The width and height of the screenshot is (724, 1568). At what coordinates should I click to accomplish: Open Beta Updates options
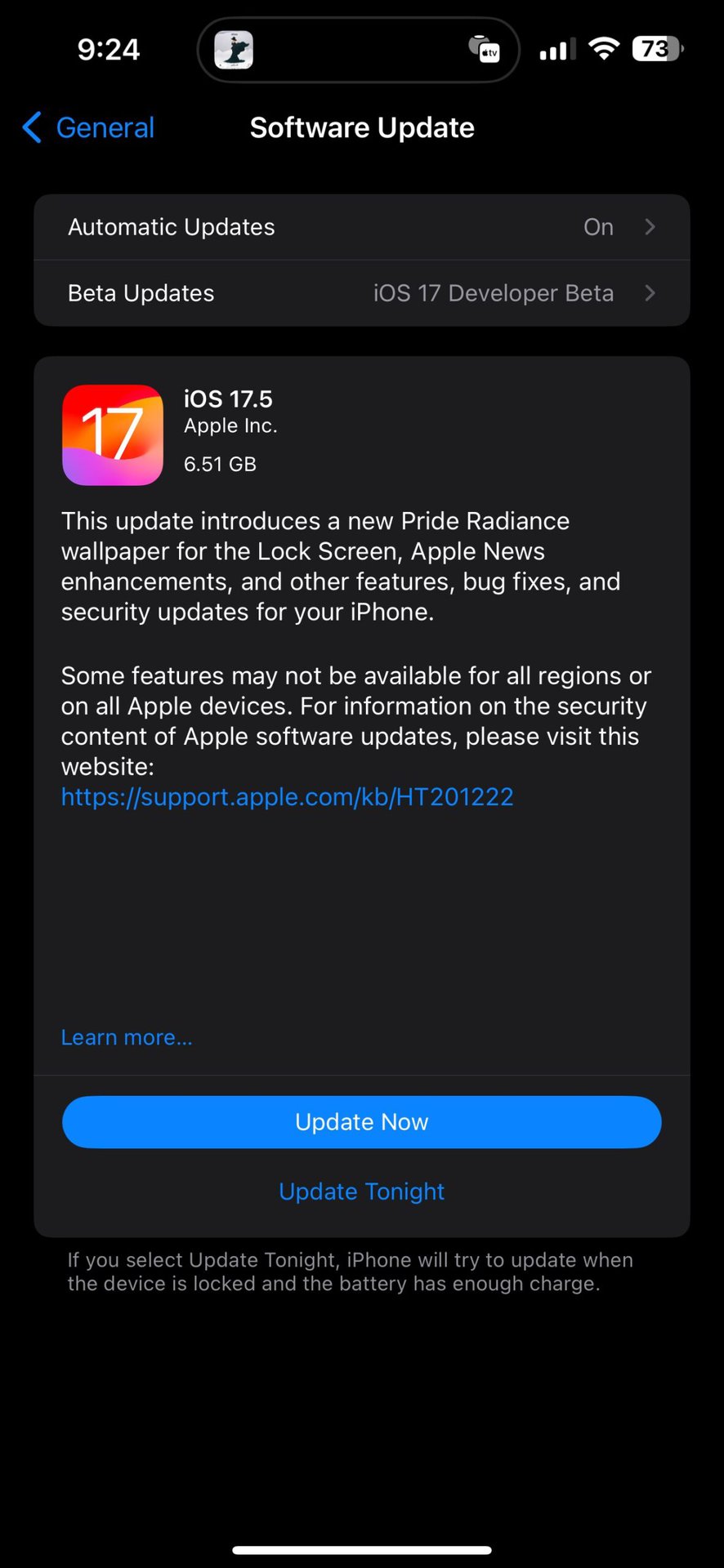tap(361, 293)
